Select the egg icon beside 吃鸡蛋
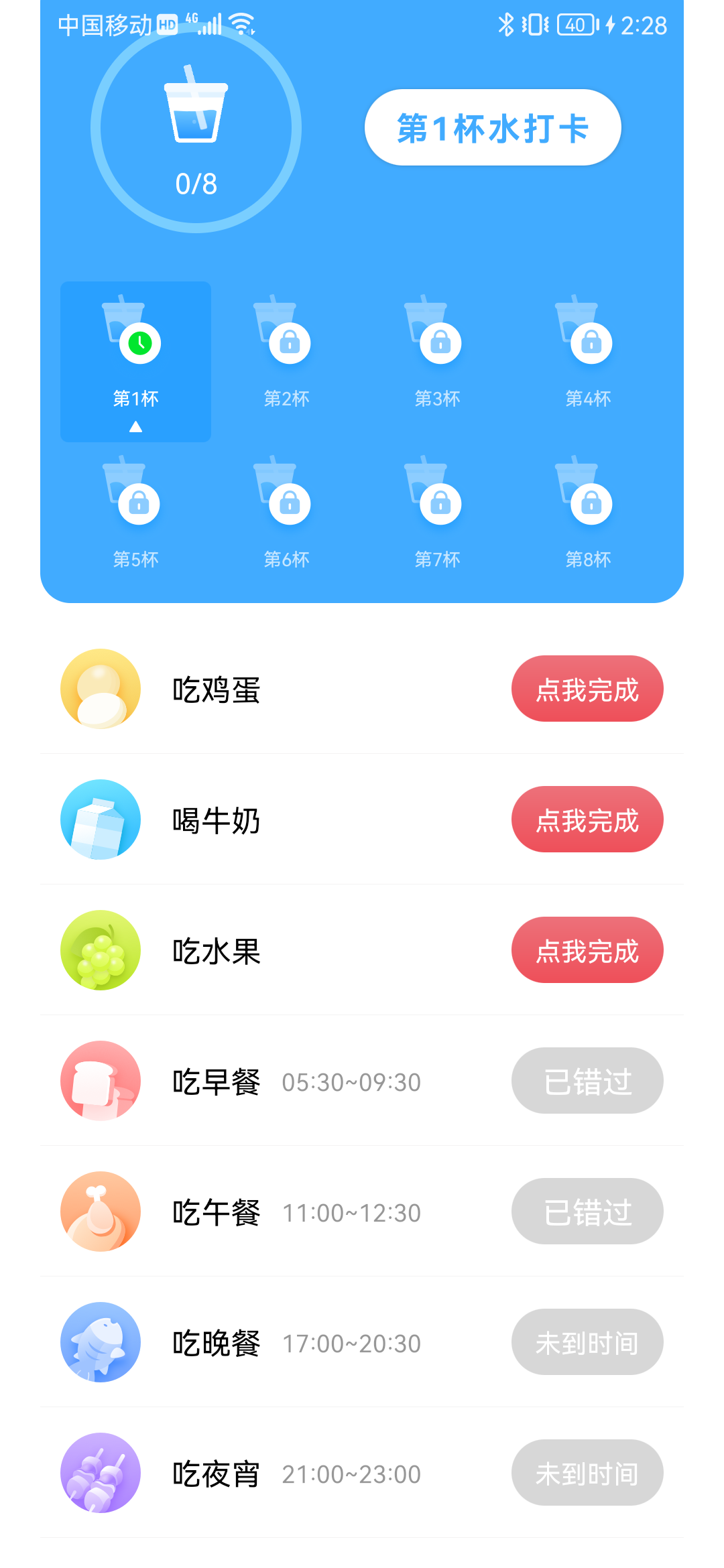 click(99, 689)
